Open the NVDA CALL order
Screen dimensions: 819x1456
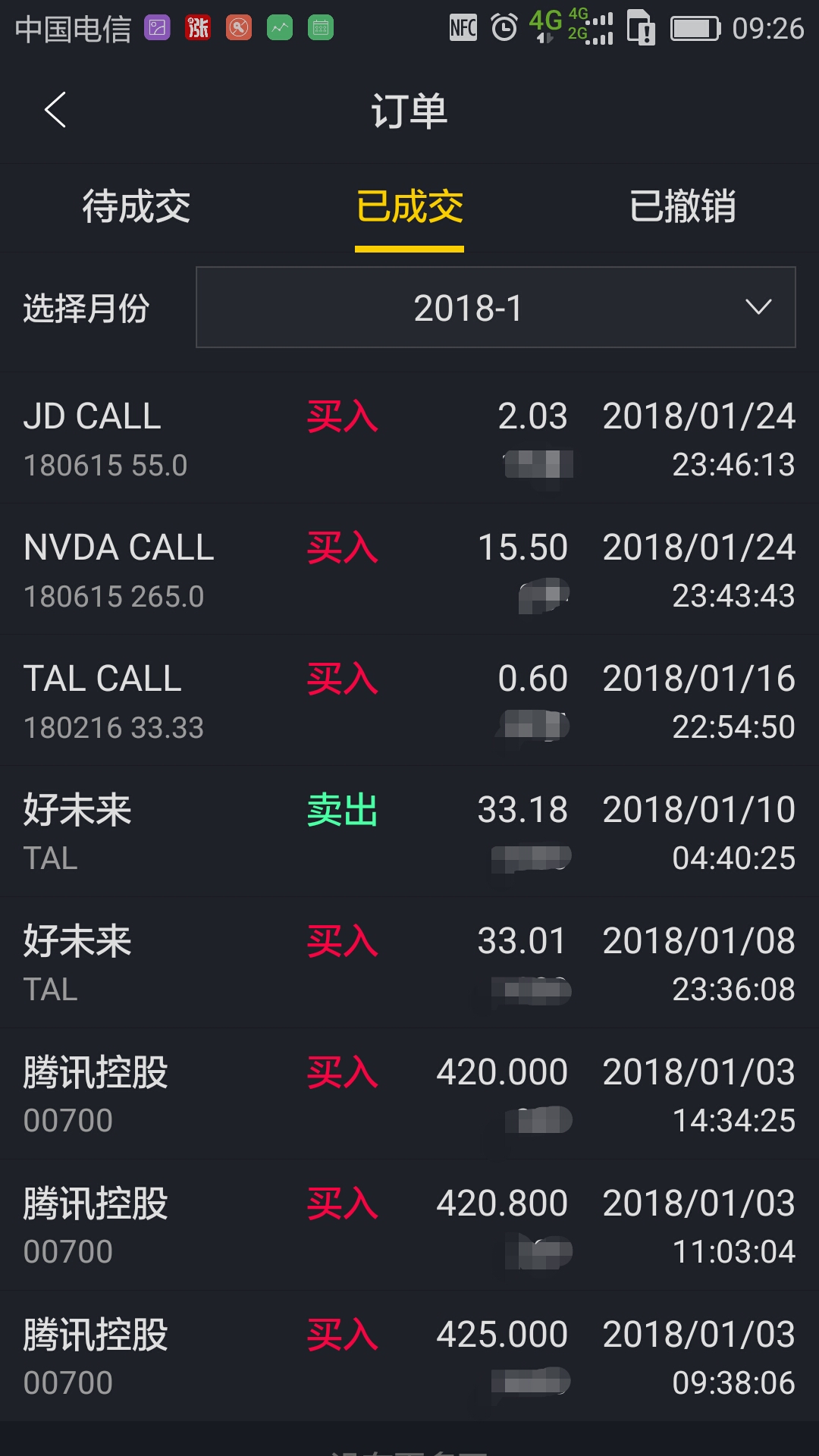click(x=409, y=570)
